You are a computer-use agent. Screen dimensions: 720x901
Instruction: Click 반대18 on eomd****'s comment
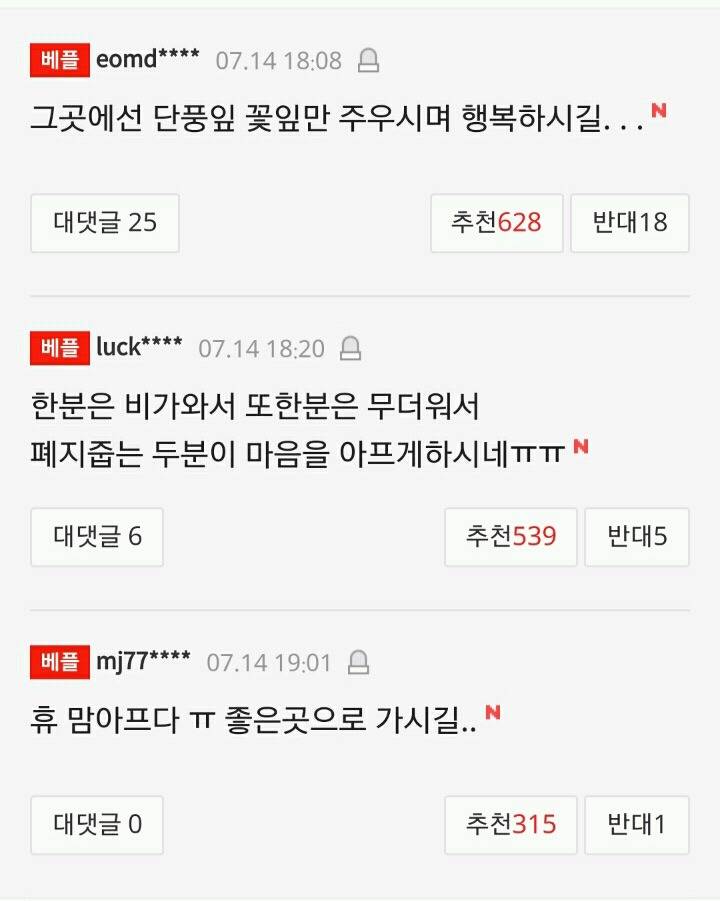pyautogui.click(x=632, y=224)
